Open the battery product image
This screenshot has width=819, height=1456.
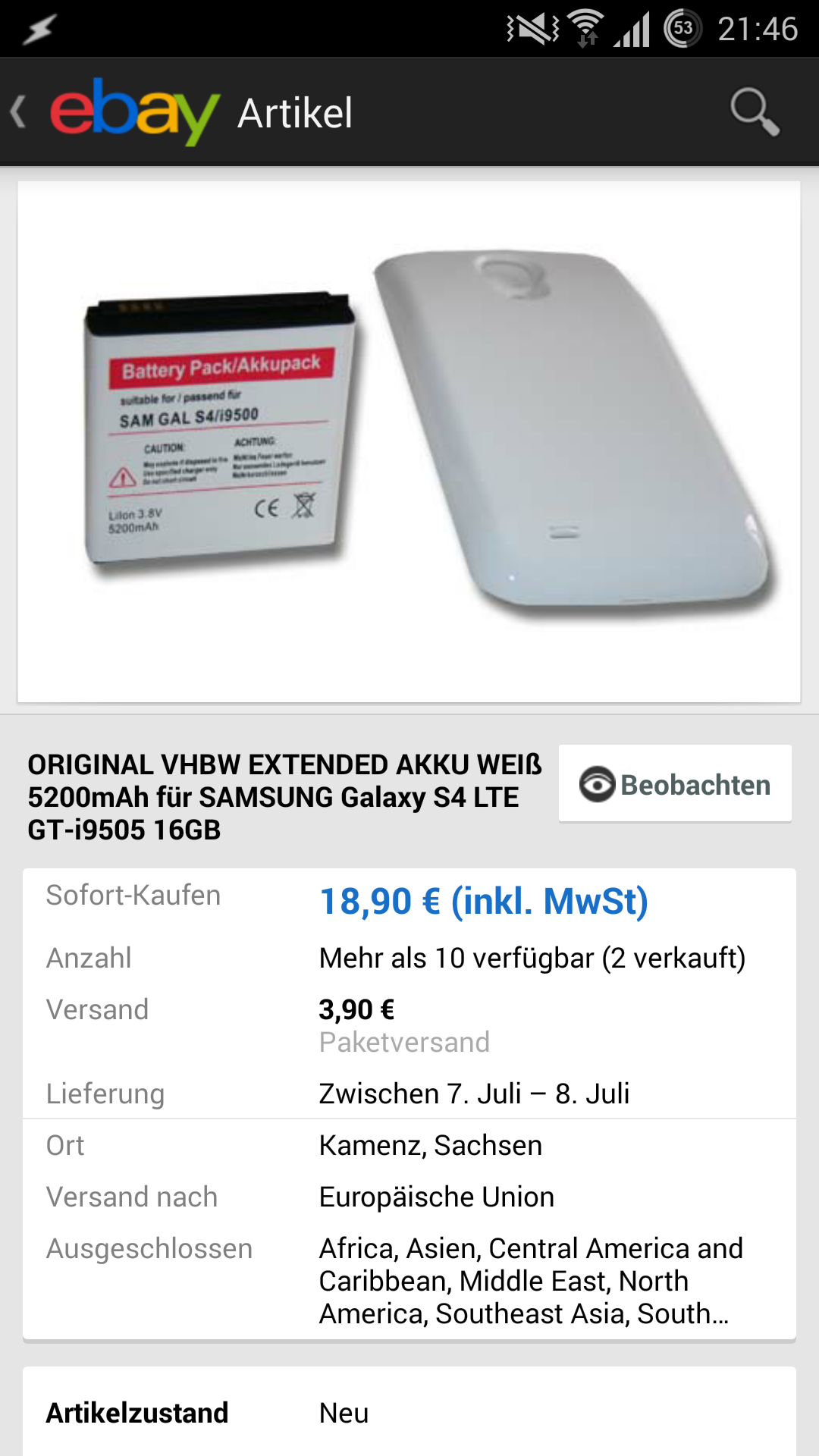[x=409, y=441]
